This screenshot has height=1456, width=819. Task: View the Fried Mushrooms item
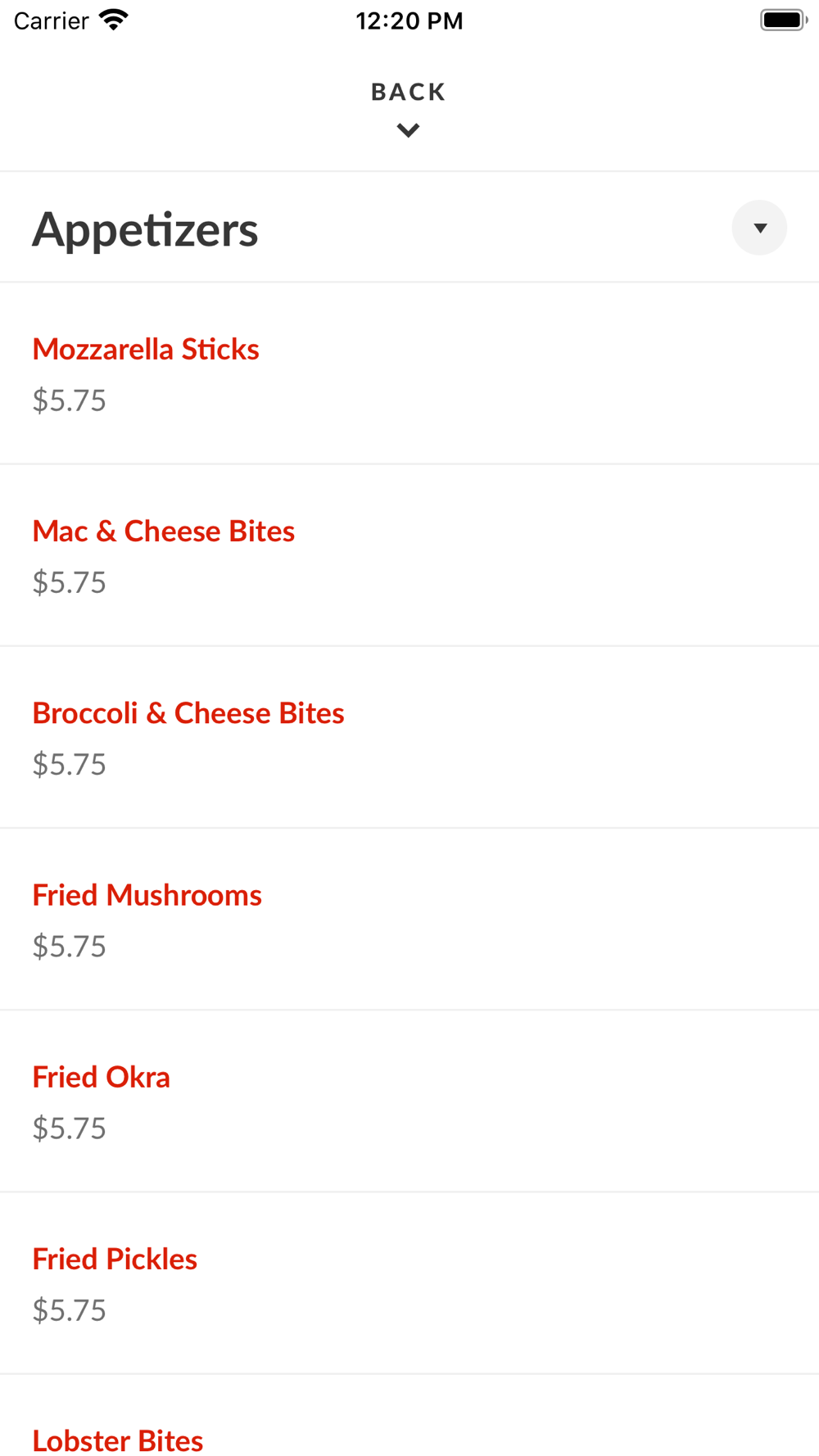(409, 920)
